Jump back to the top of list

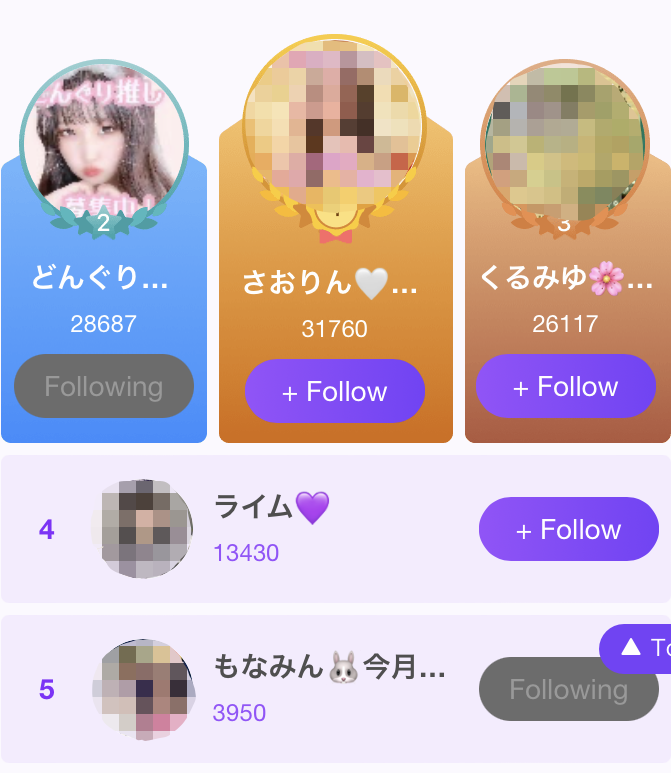[x=640, y=648]
